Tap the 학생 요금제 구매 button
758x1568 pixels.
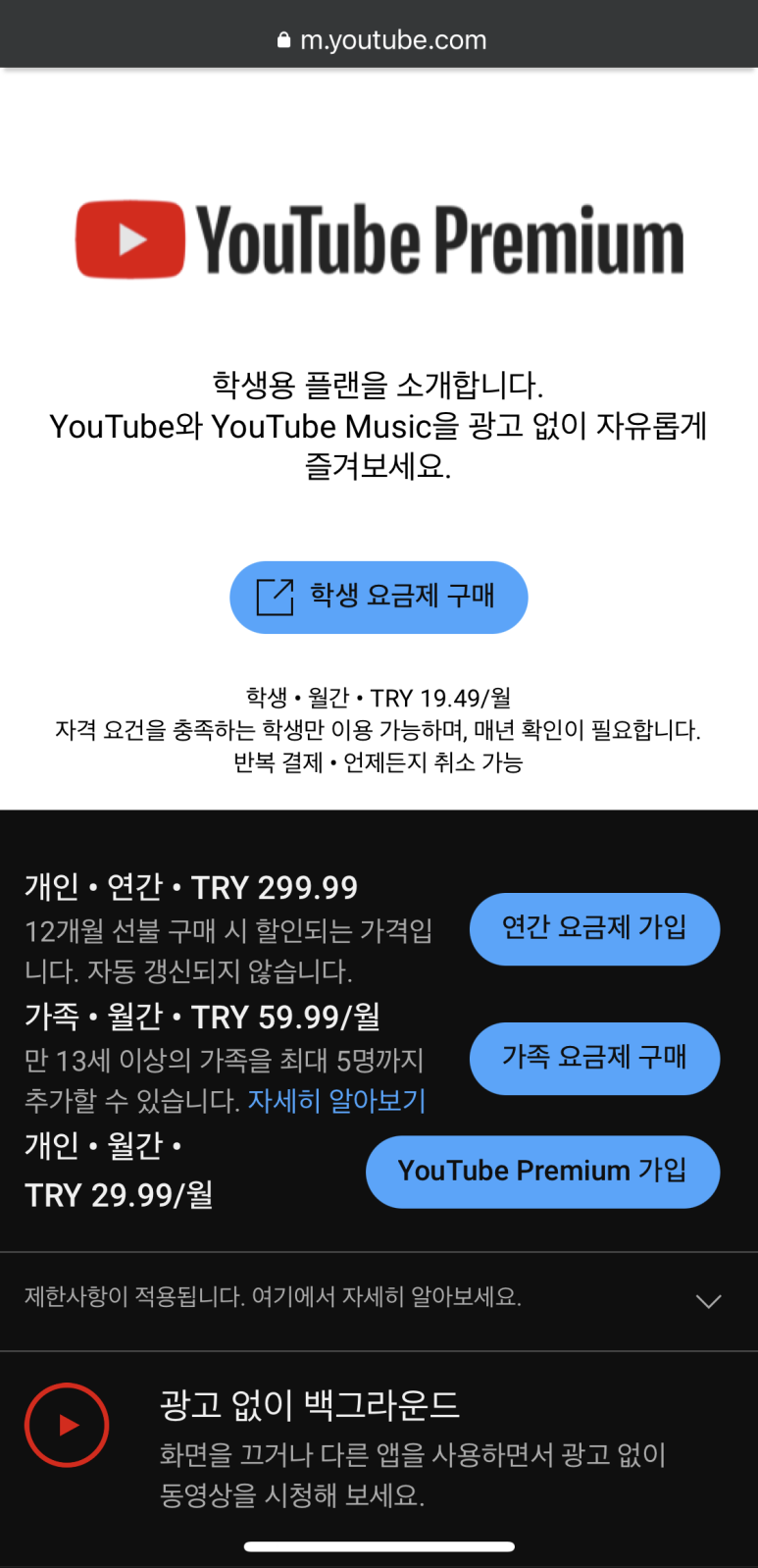[379, 597]
